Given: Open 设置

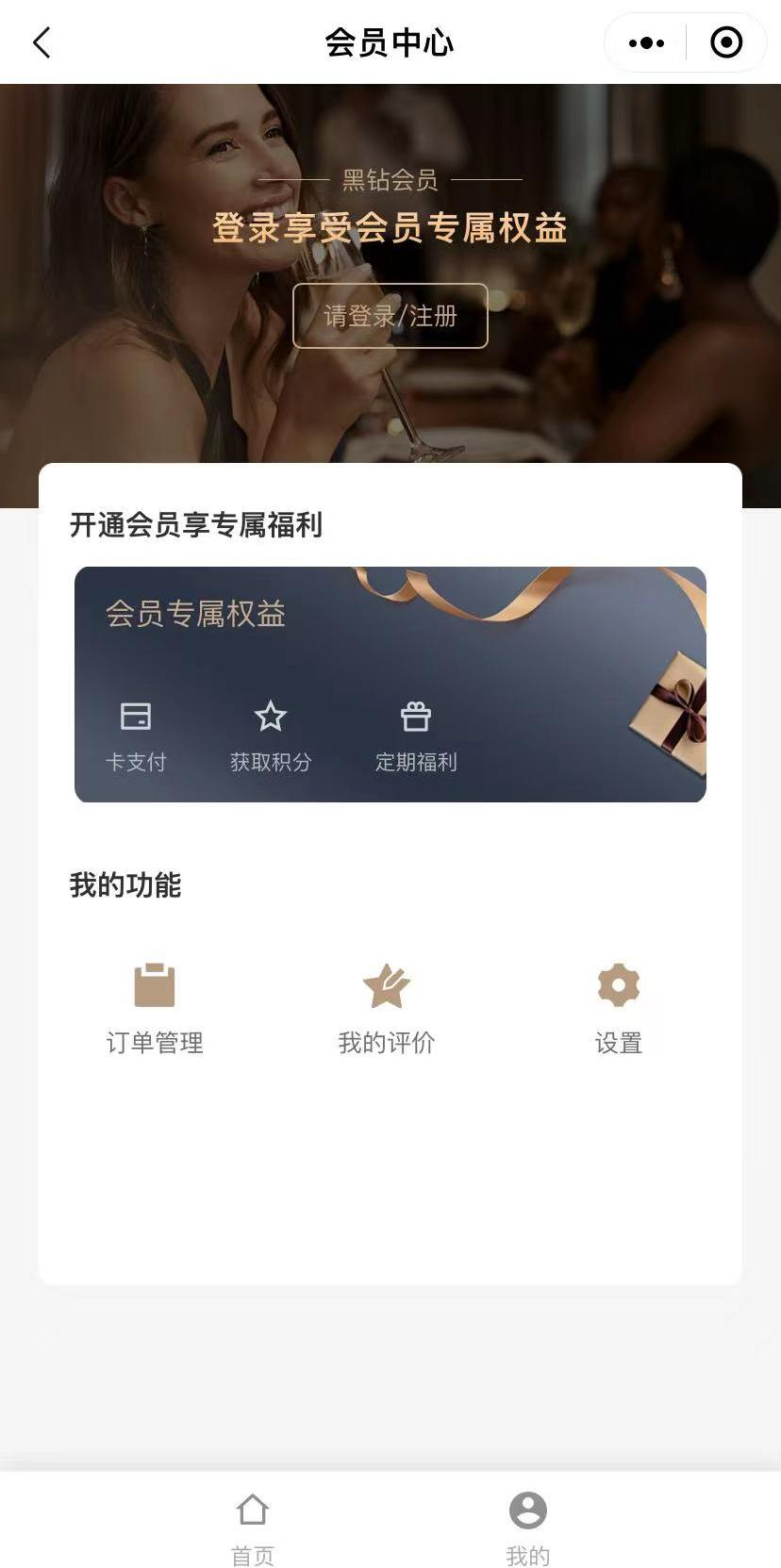Looking at the screenshot, I should tap(619, 1009).
